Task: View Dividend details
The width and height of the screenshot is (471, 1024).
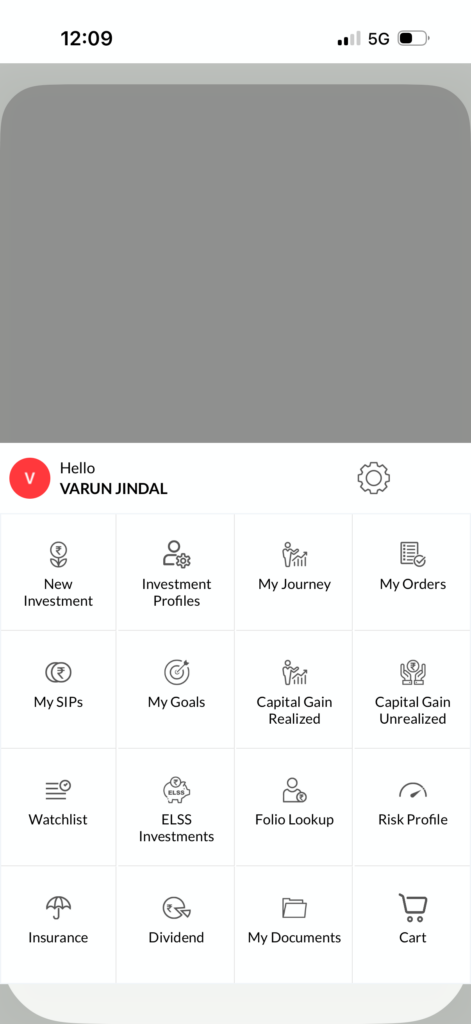Action: [176, 925]
